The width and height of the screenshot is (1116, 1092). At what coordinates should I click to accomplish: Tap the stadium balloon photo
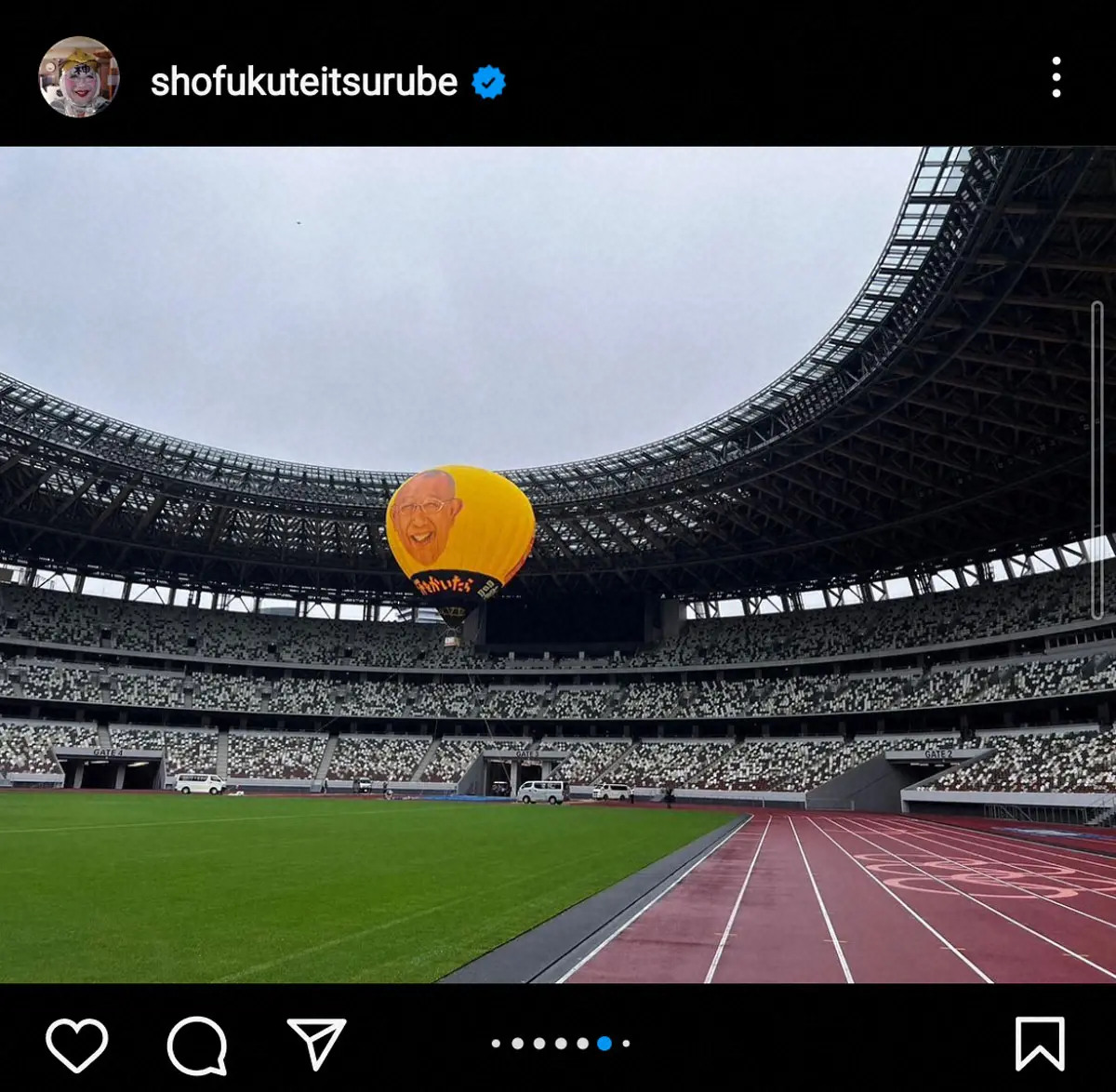point(558,564)
